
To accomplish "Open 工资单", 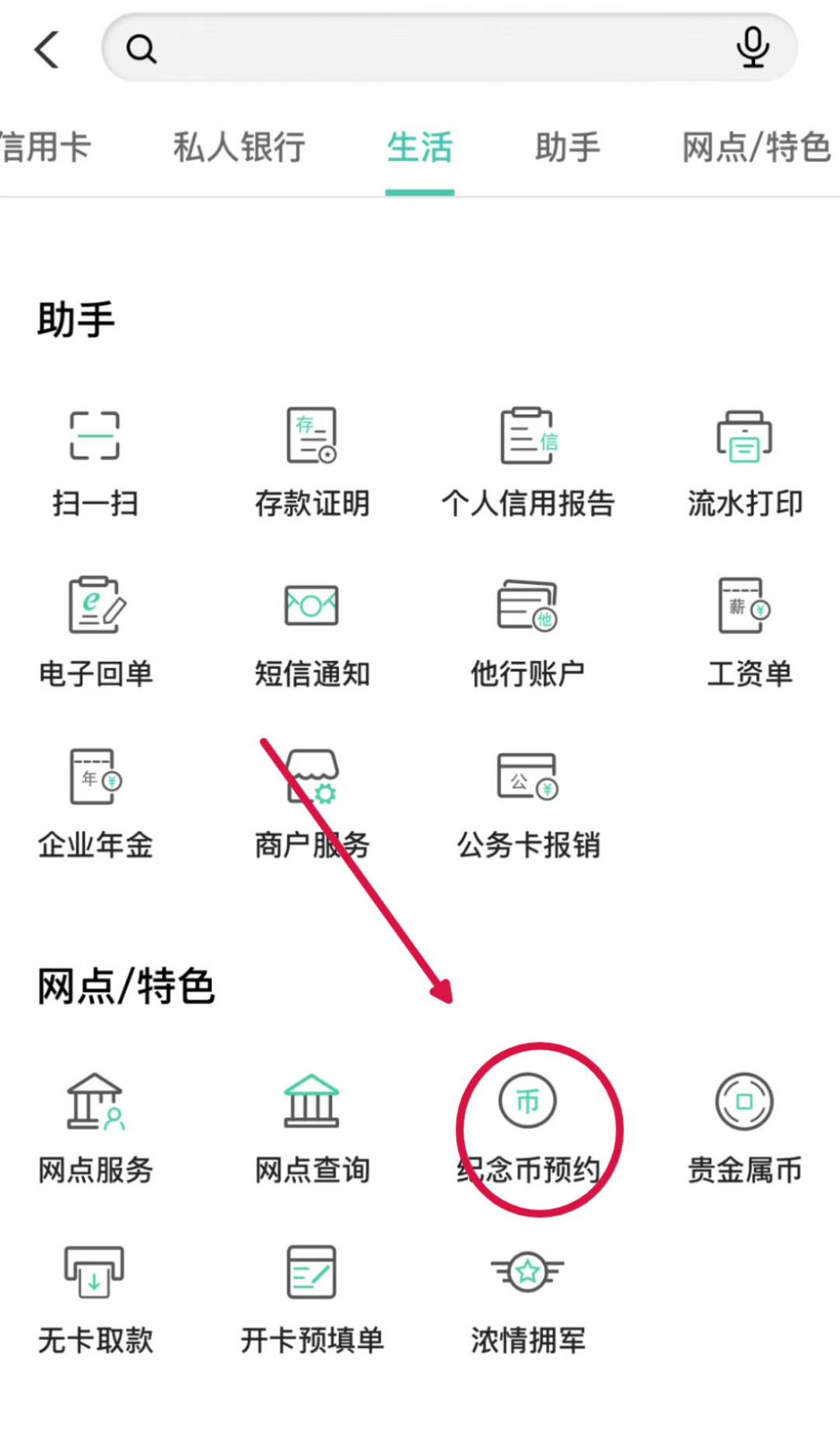I will click(x=749, y=633).
